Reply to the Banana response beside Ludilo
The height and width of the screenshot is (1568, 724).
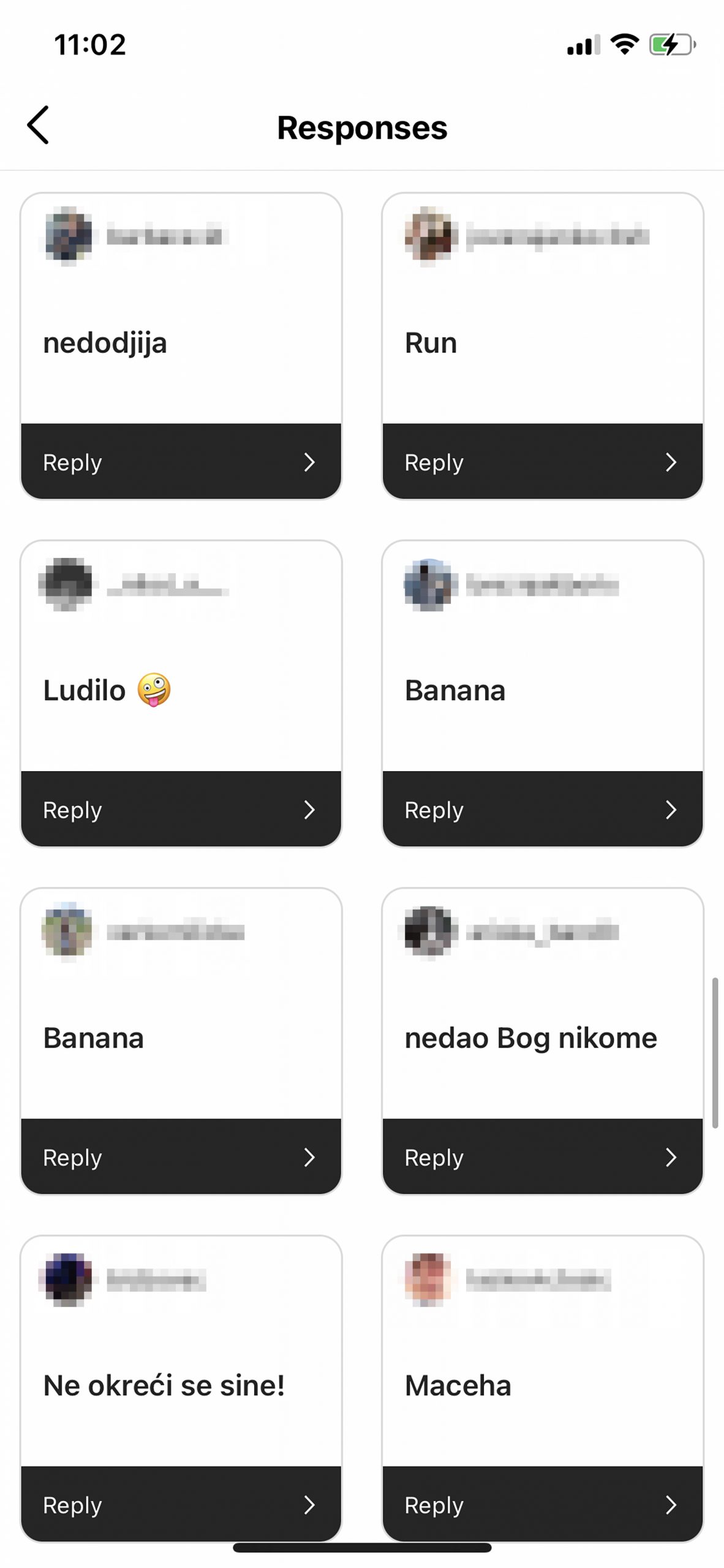(x=542, y=809)
